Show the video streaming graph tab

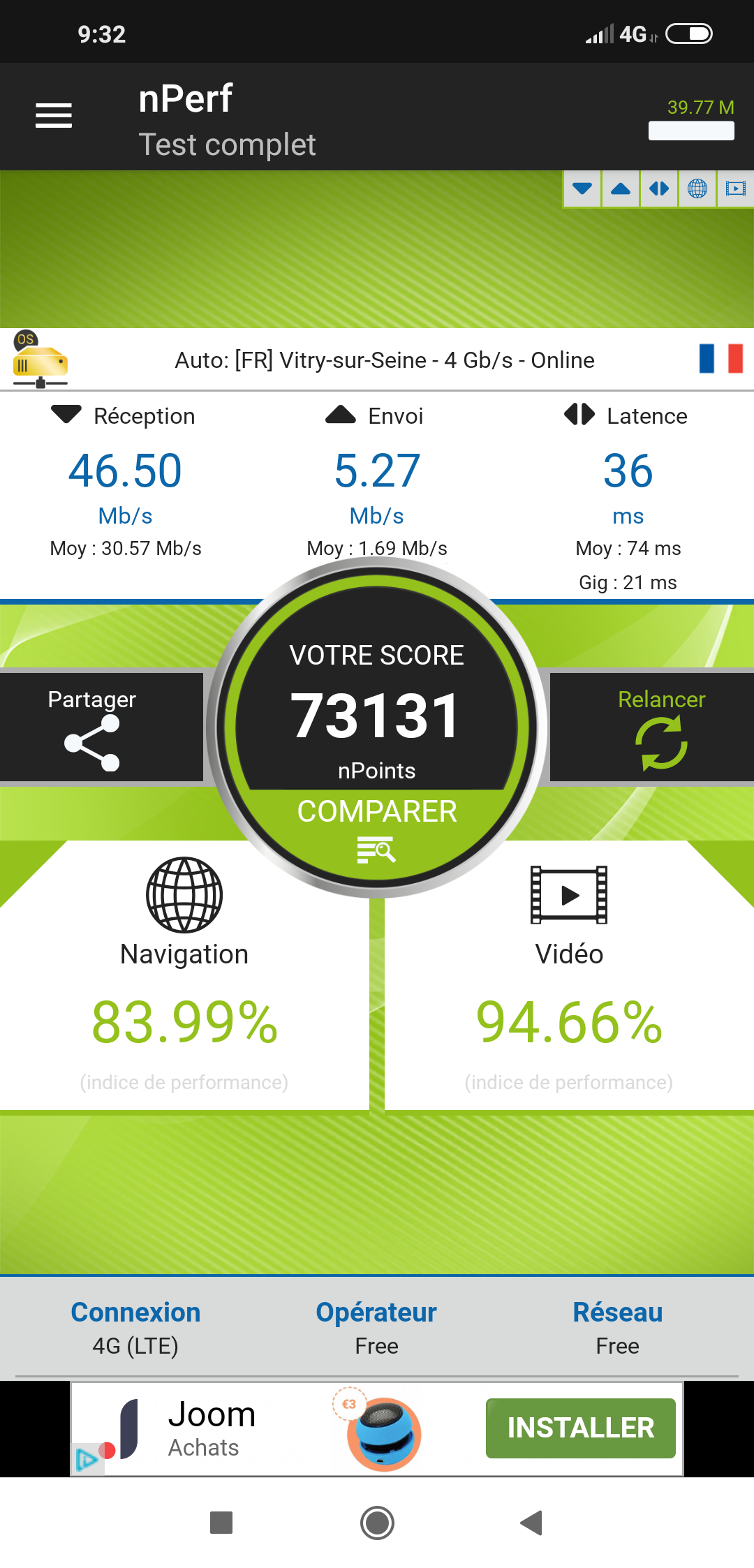pos(735,188)
